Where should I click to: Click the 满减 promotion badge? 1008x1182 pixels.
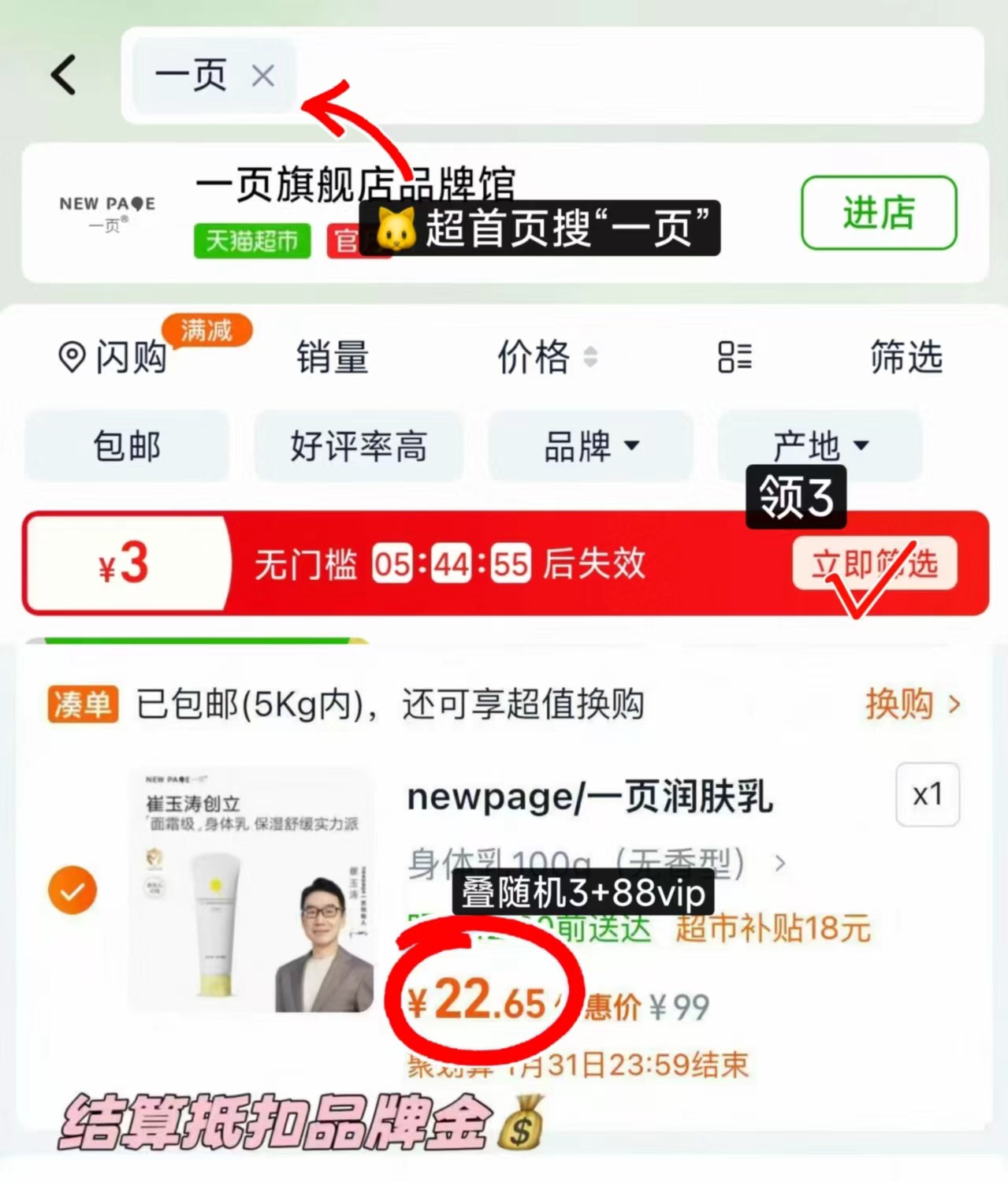click(x=206, y=331)
